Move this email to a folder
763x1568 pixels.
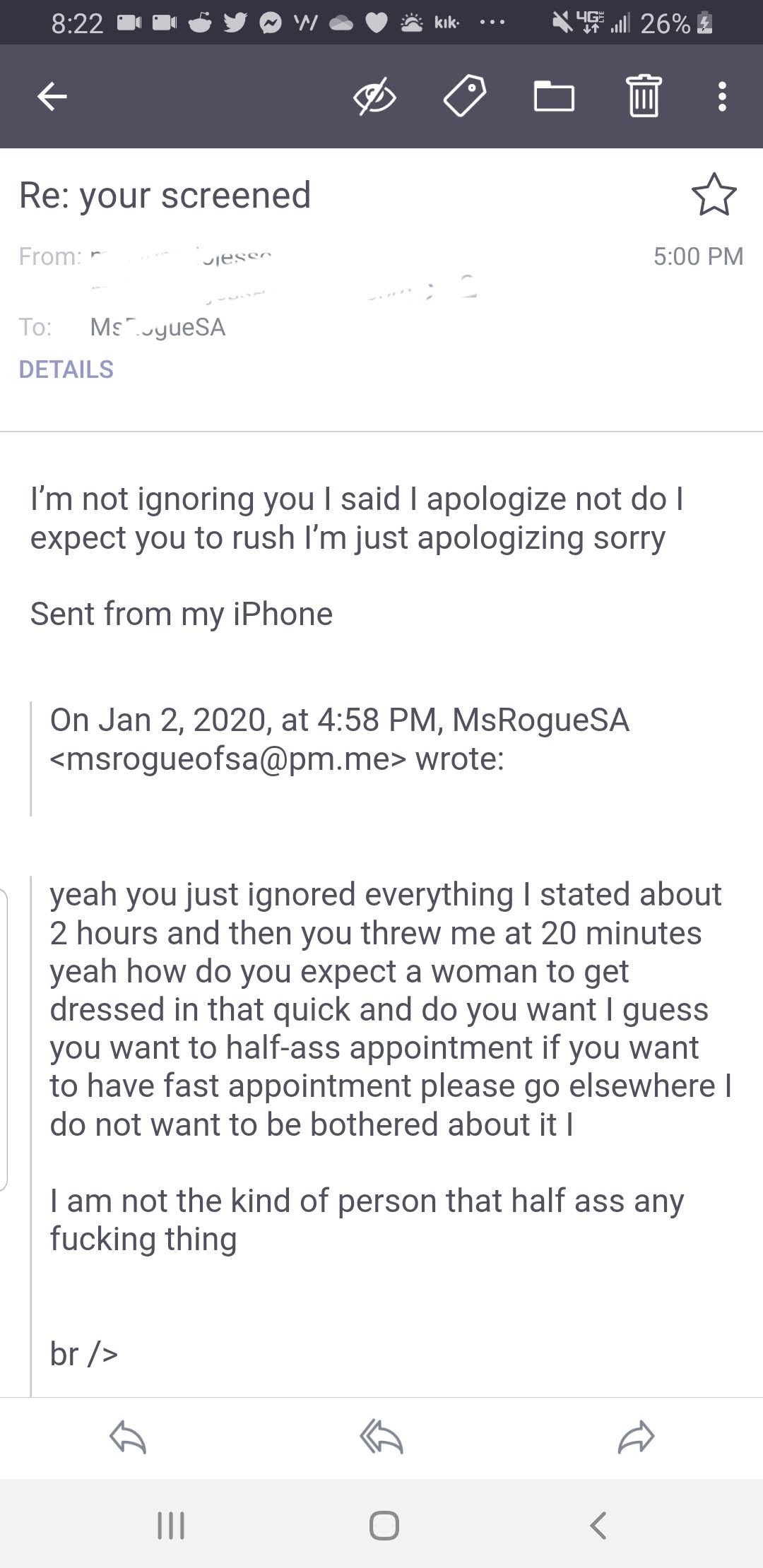click(x=554, y=96)
